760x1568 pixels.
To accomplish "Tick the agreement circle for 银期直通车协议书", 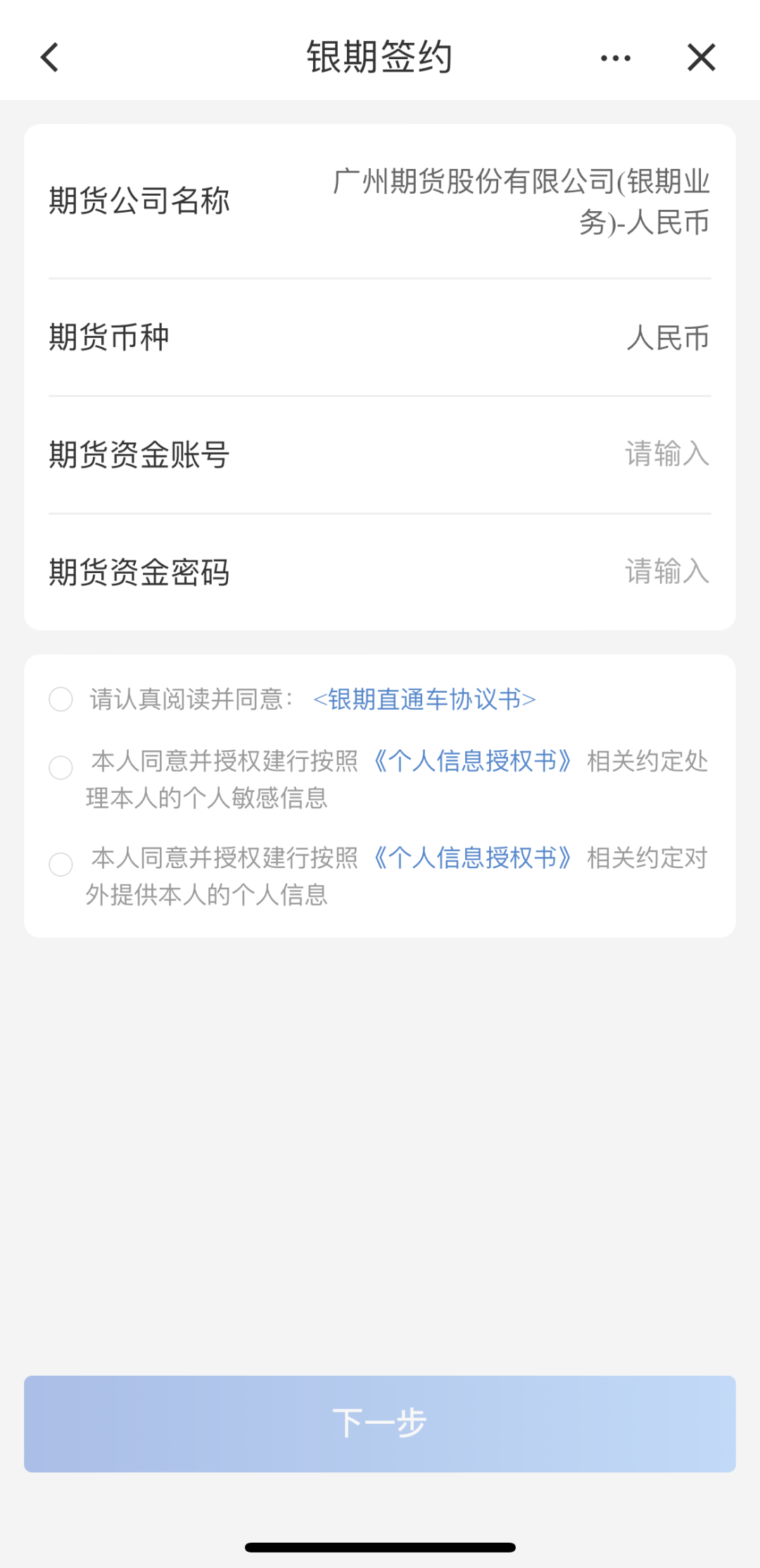I will [61, 699].
